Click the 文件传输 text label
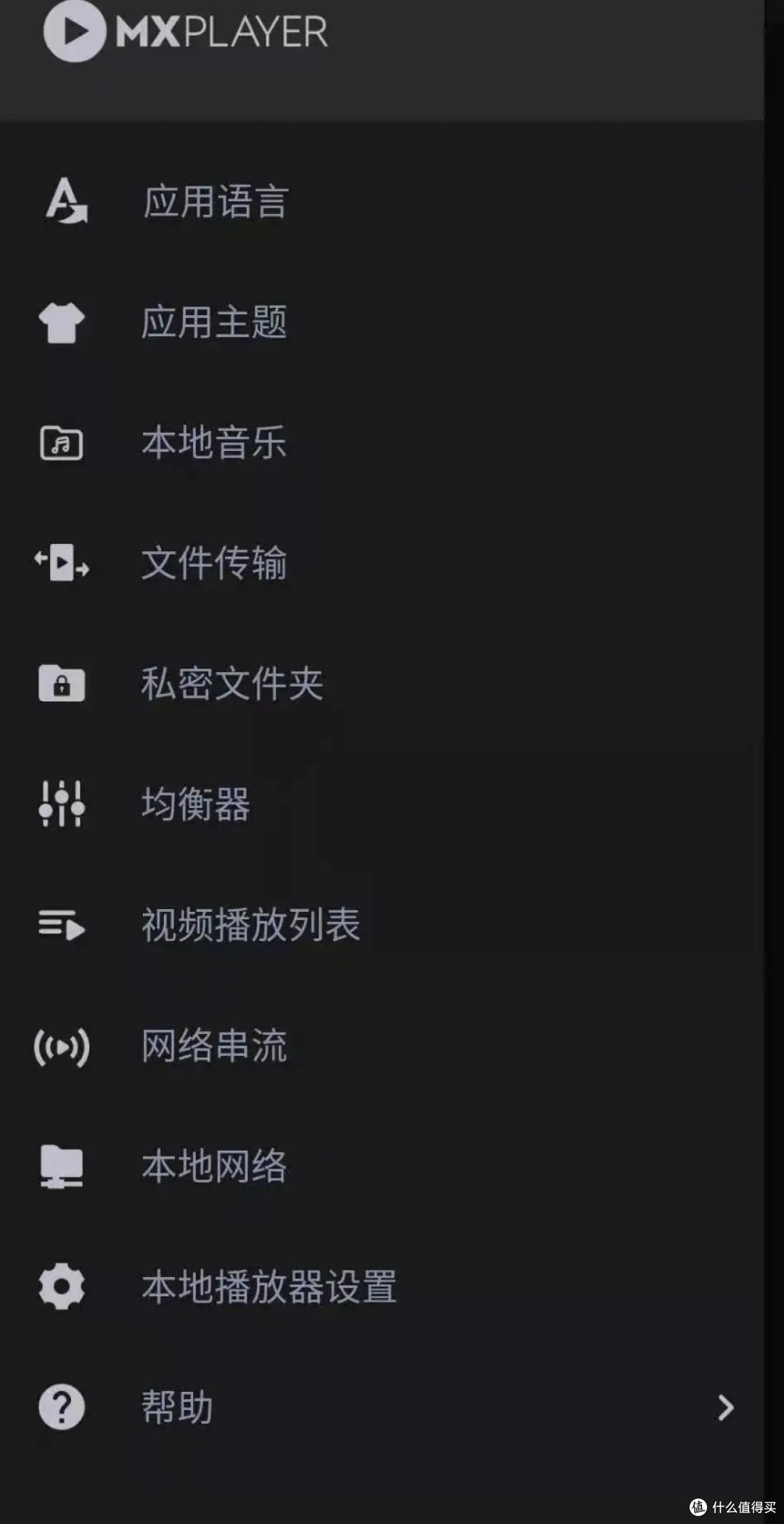784x1524 pixels. pos(214,564)
